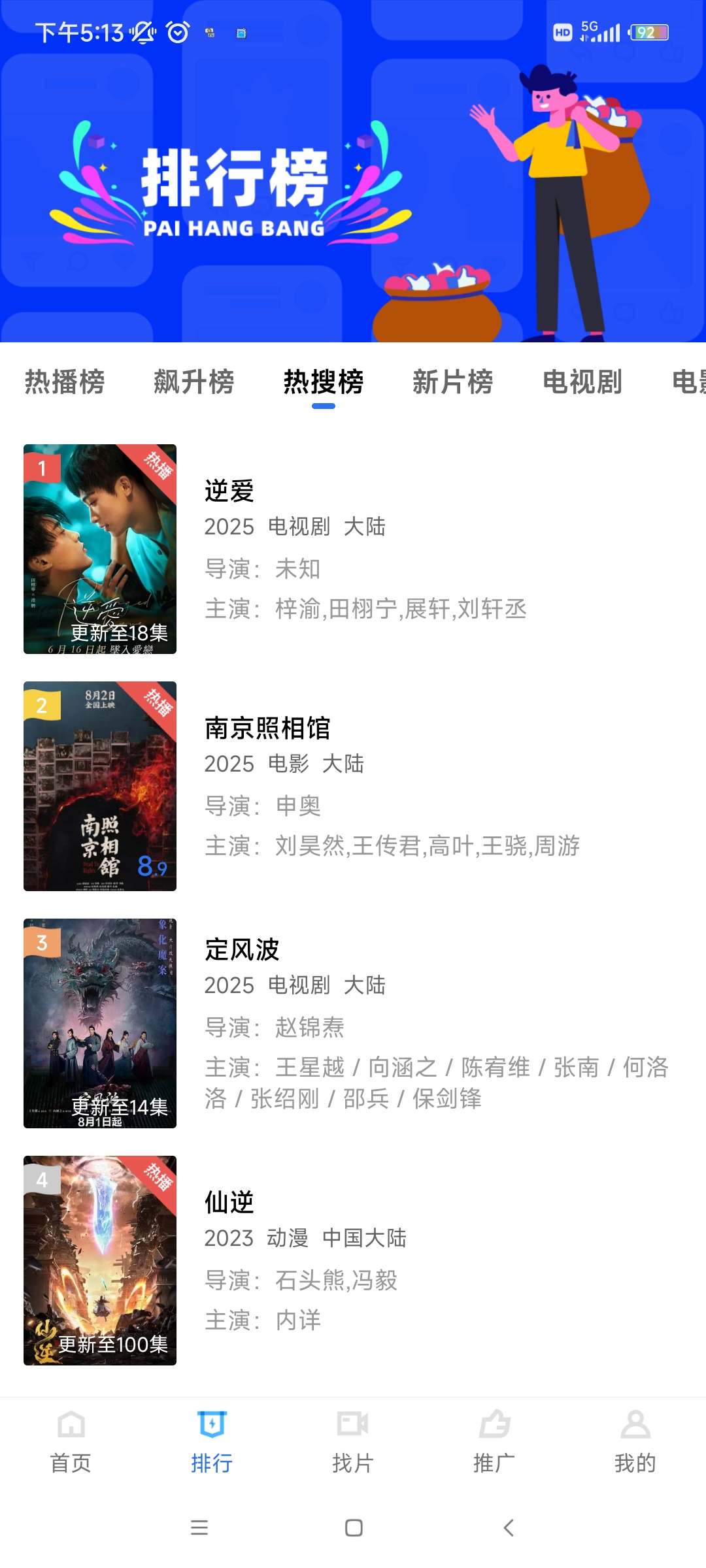Go to the 首页 home tab
706x1568 pixels.
[x=71, y=1441]
